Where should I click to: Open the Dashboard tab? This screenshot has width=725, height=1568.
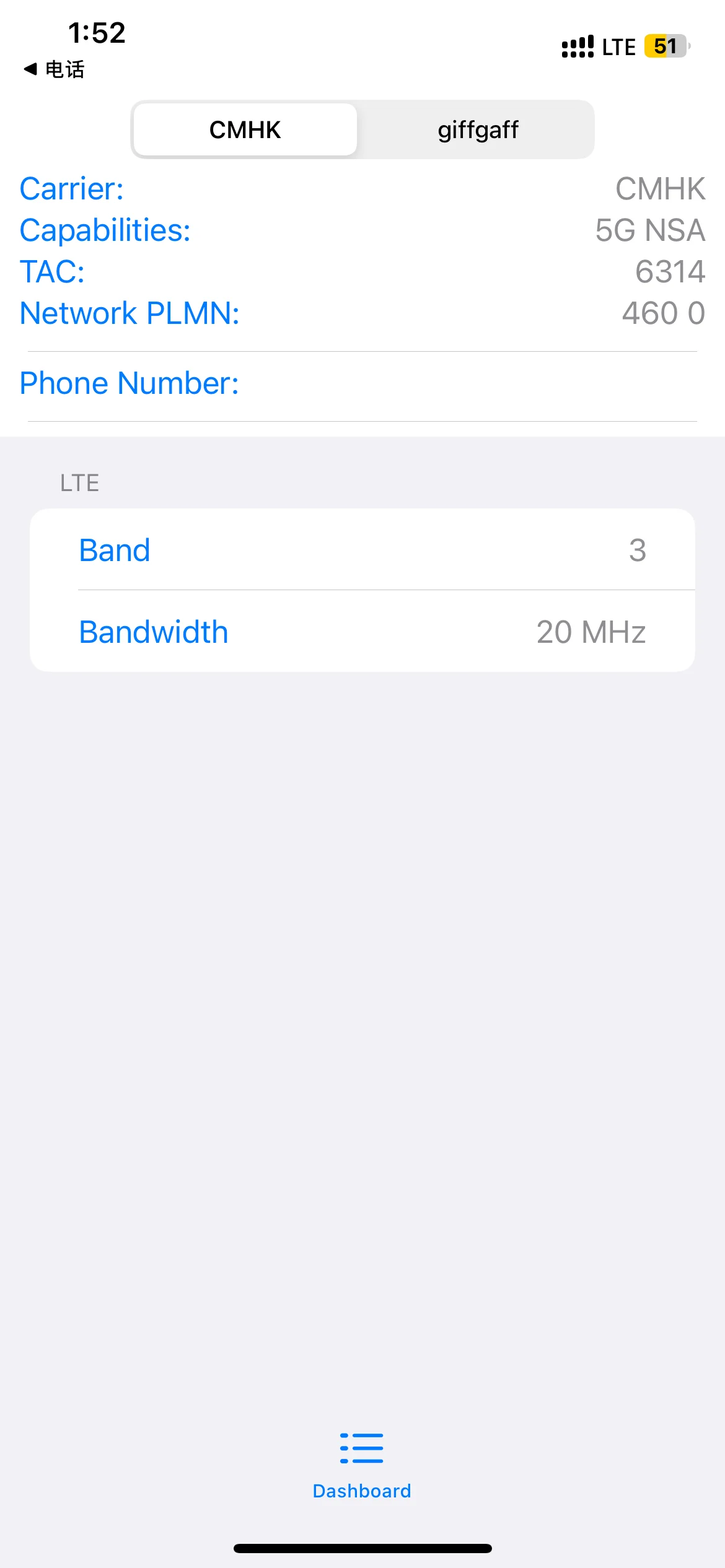pos(362,1465)
